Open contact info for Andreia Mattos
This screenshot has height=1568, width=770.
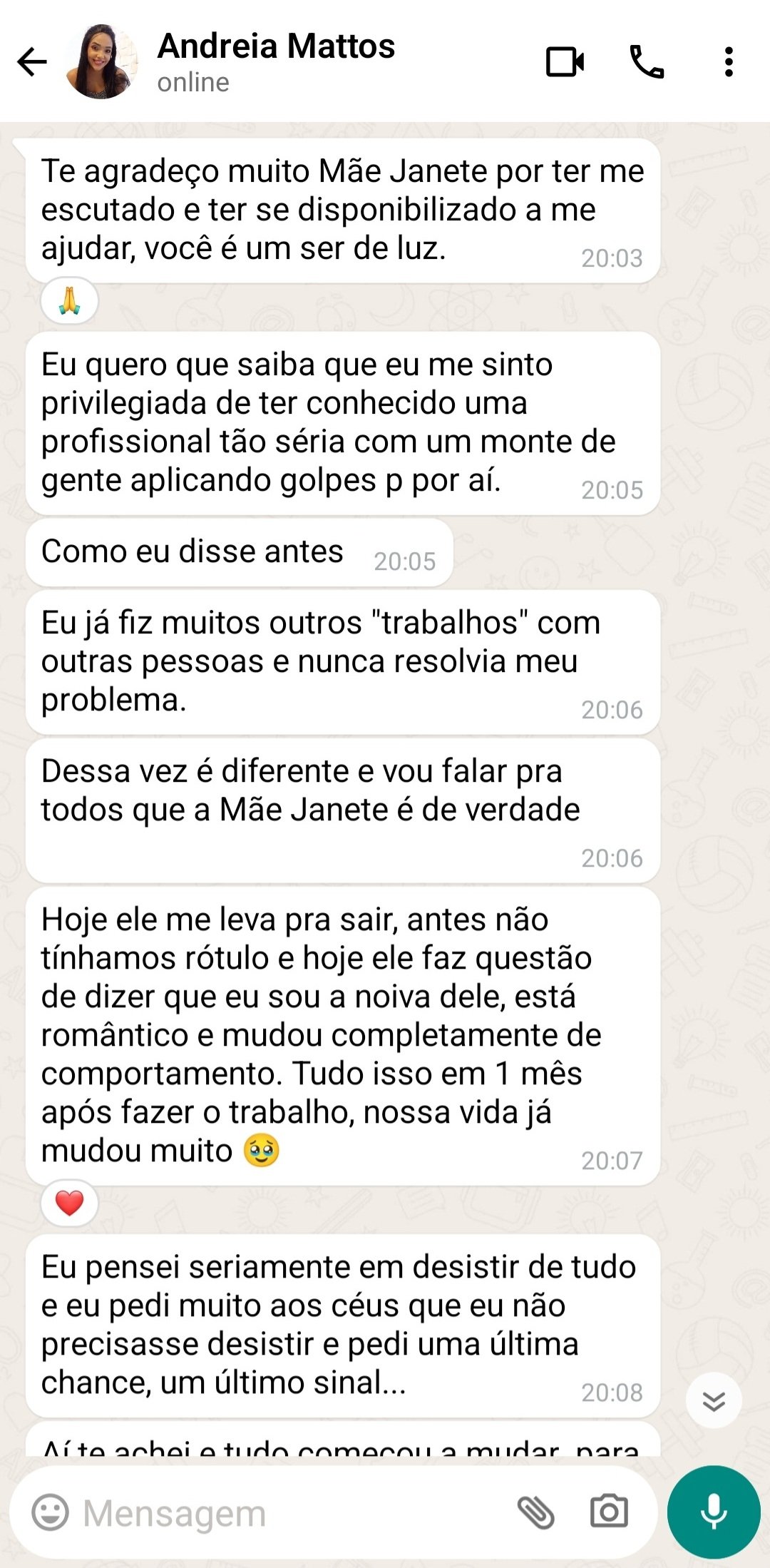click(x=276, y=61)
